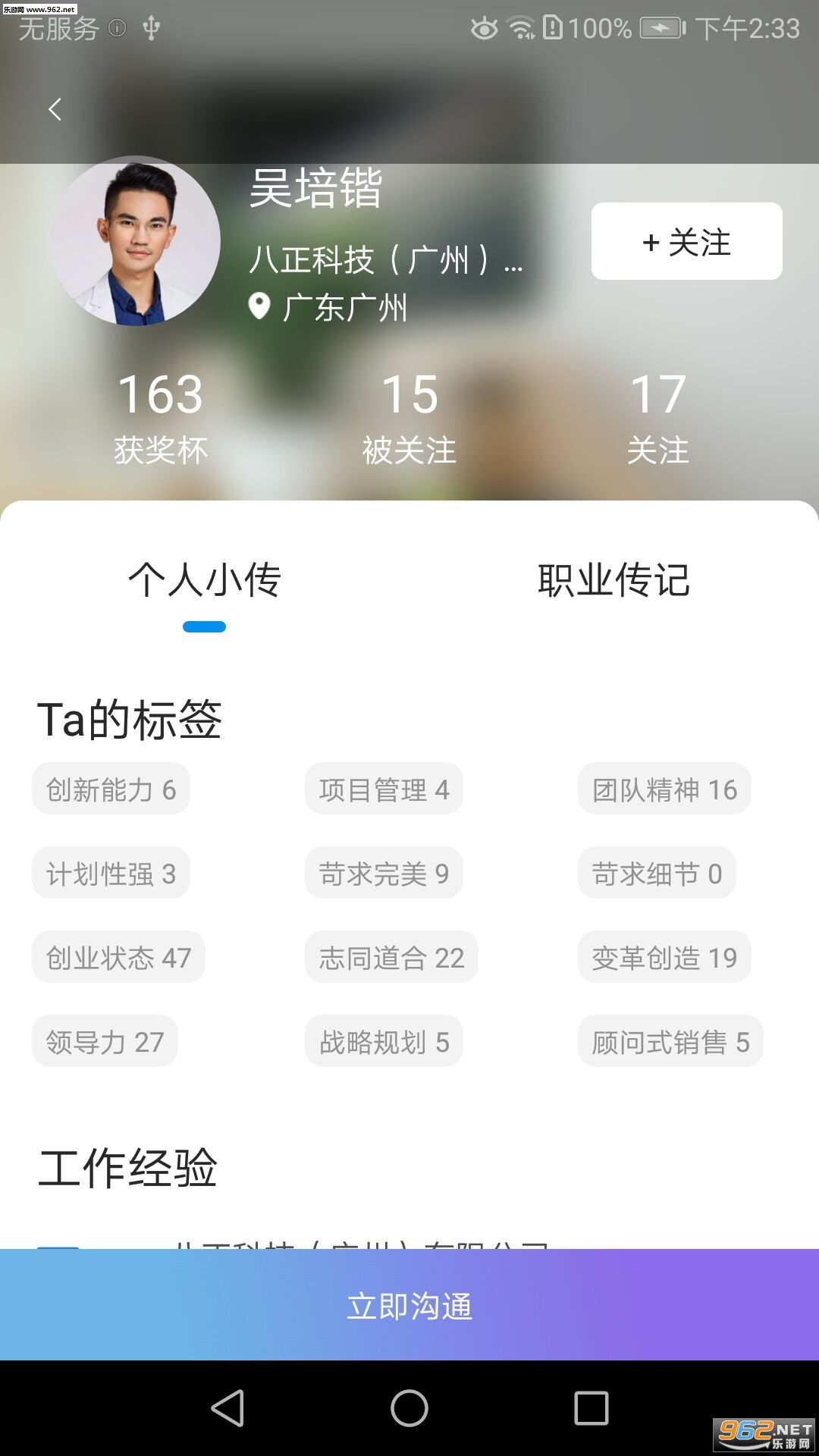Tap the 团队精神 tag chip

pos(664,789)
